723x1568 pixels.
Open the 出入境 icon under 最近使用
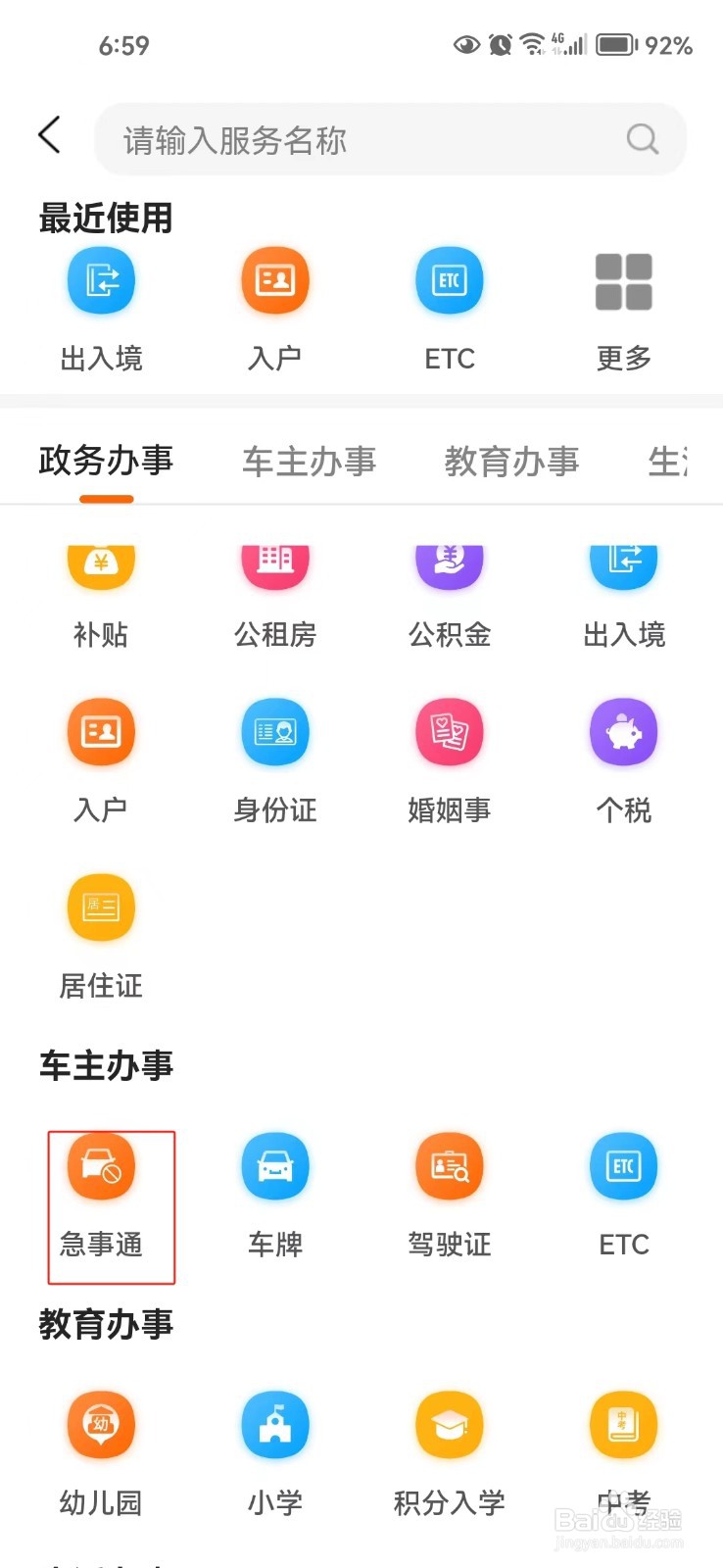tap(101, 281)
